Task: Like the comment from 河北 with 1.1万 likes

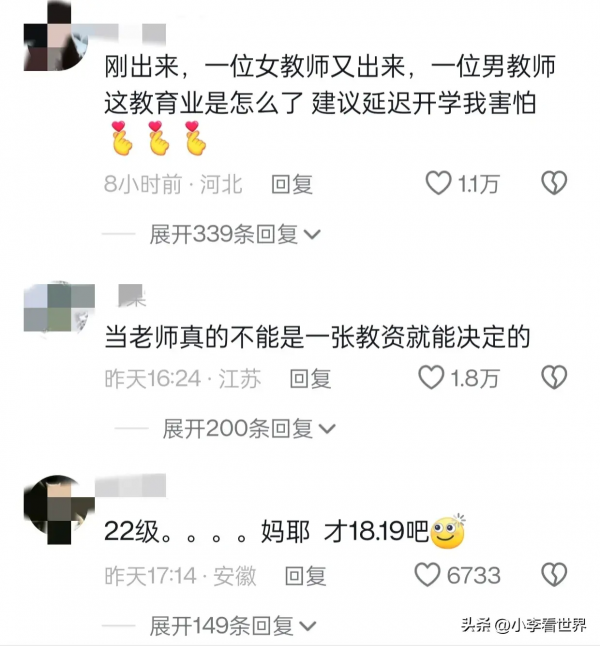Action: pyautogui.click(x=440, y=183)
